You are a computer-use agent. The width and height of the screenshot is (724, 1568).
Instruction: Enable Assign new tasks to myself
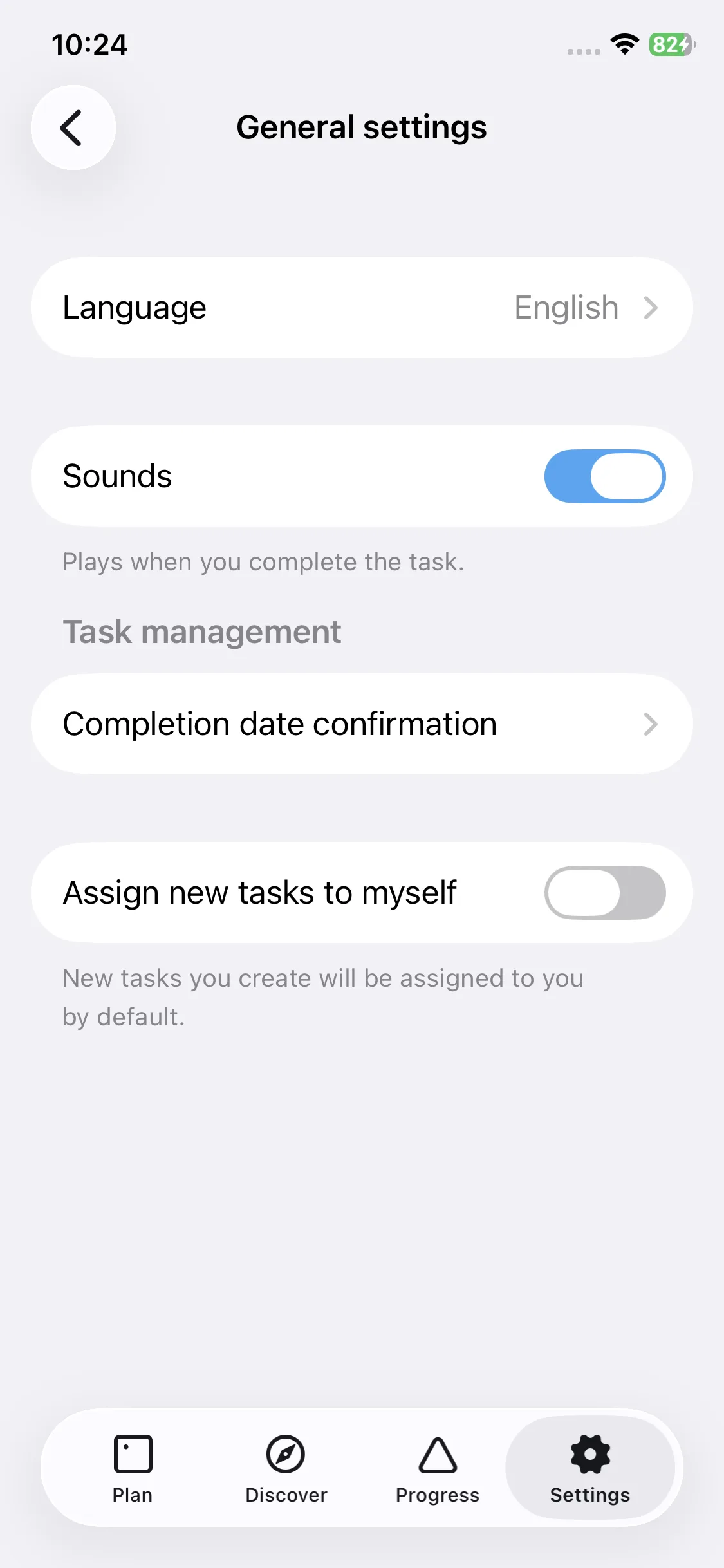point(604,893)
